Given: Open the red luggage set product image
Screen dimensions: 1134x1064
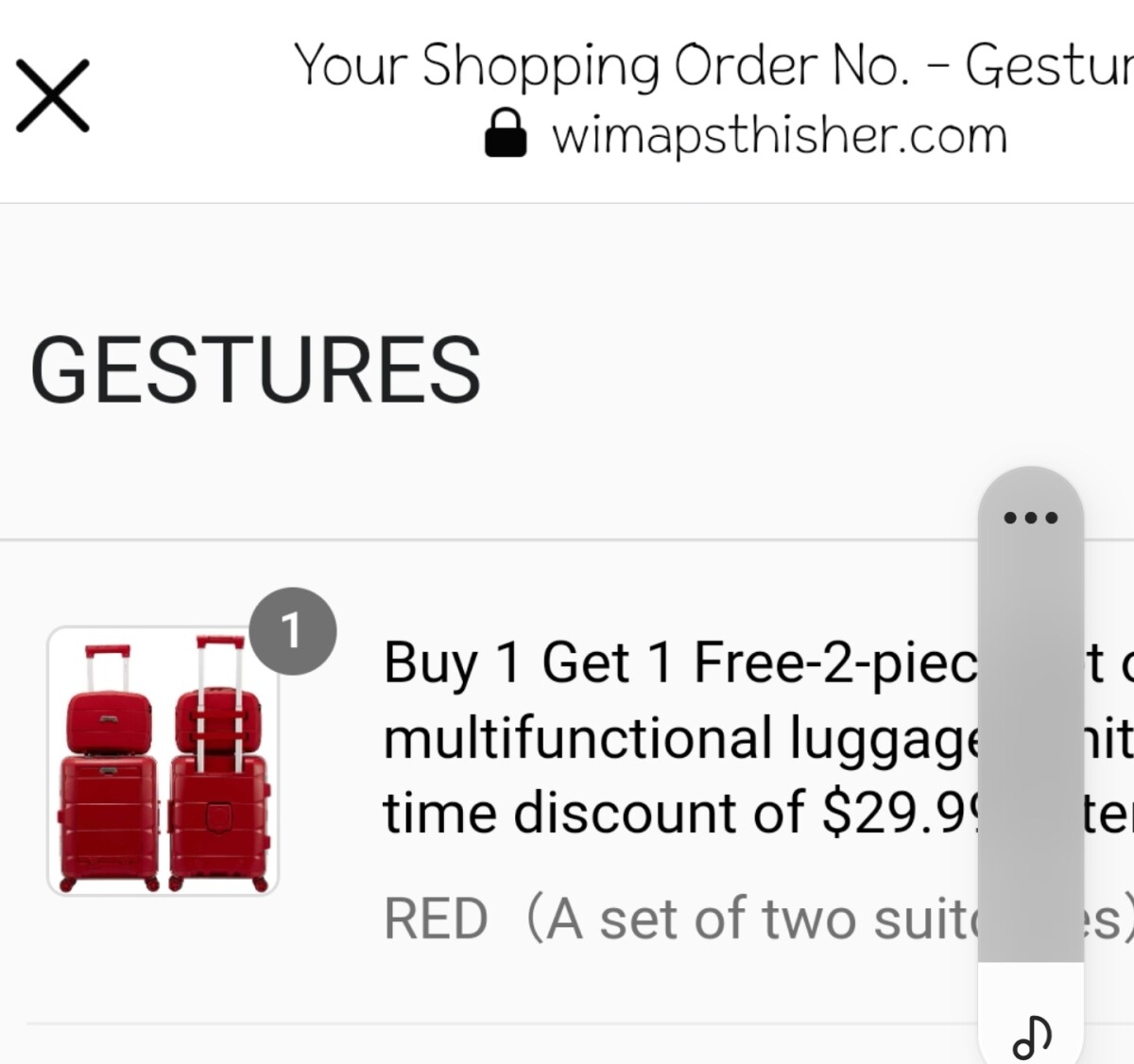Looking at the screenshot, I should [x=163, y=761].
